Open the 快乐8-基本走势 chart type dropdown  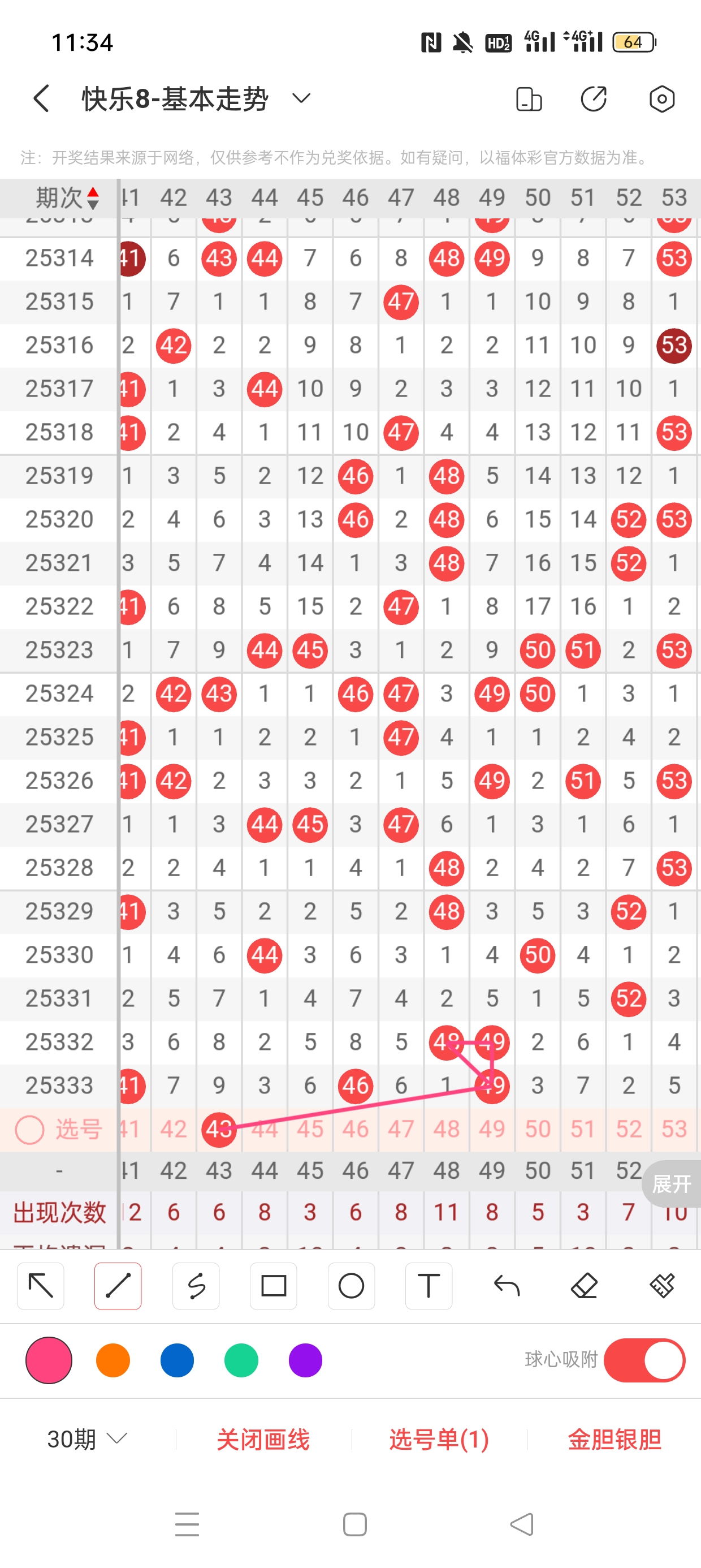(x=302, y=98)
